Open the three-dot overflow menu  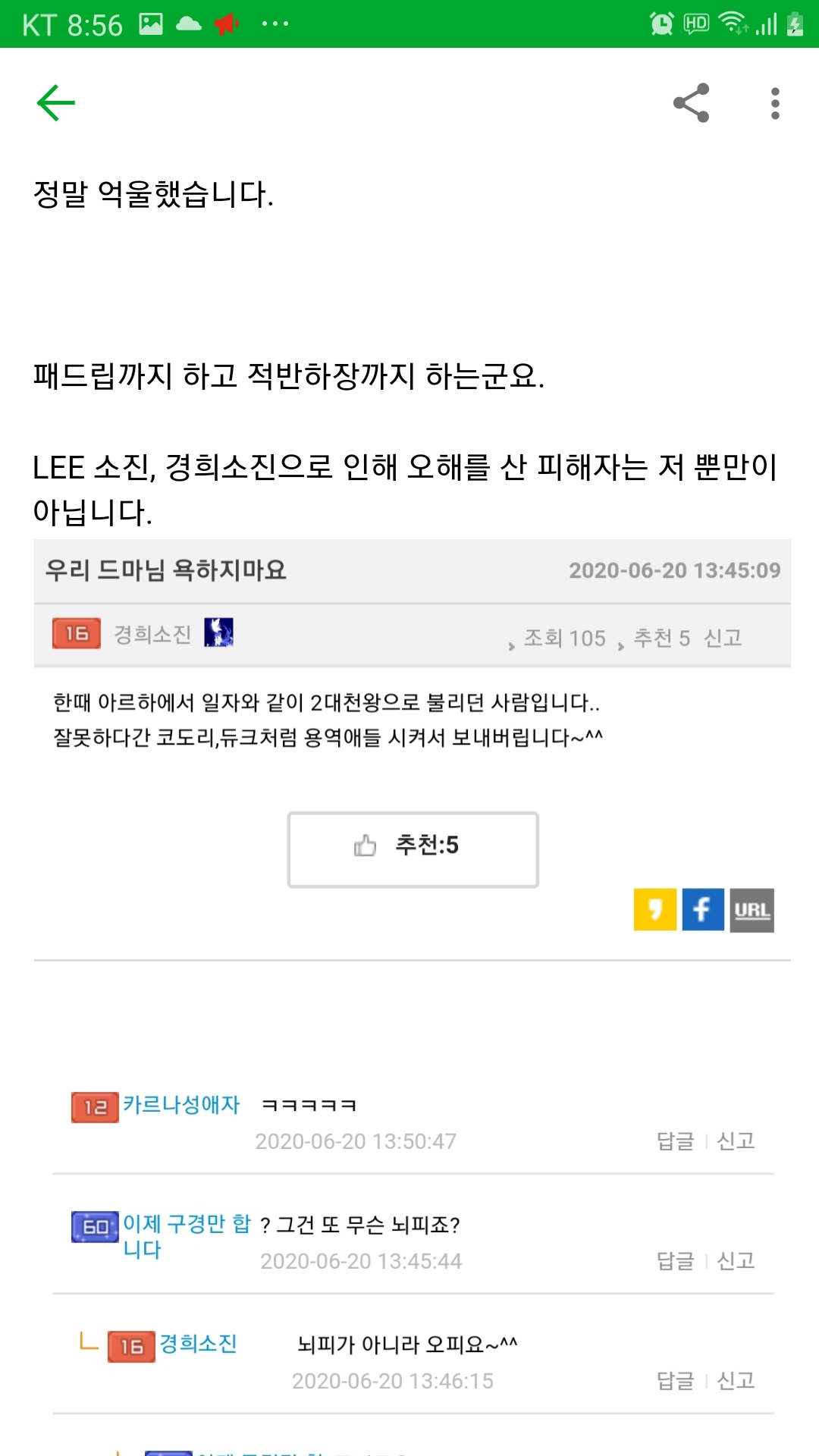tap(774, 103)
